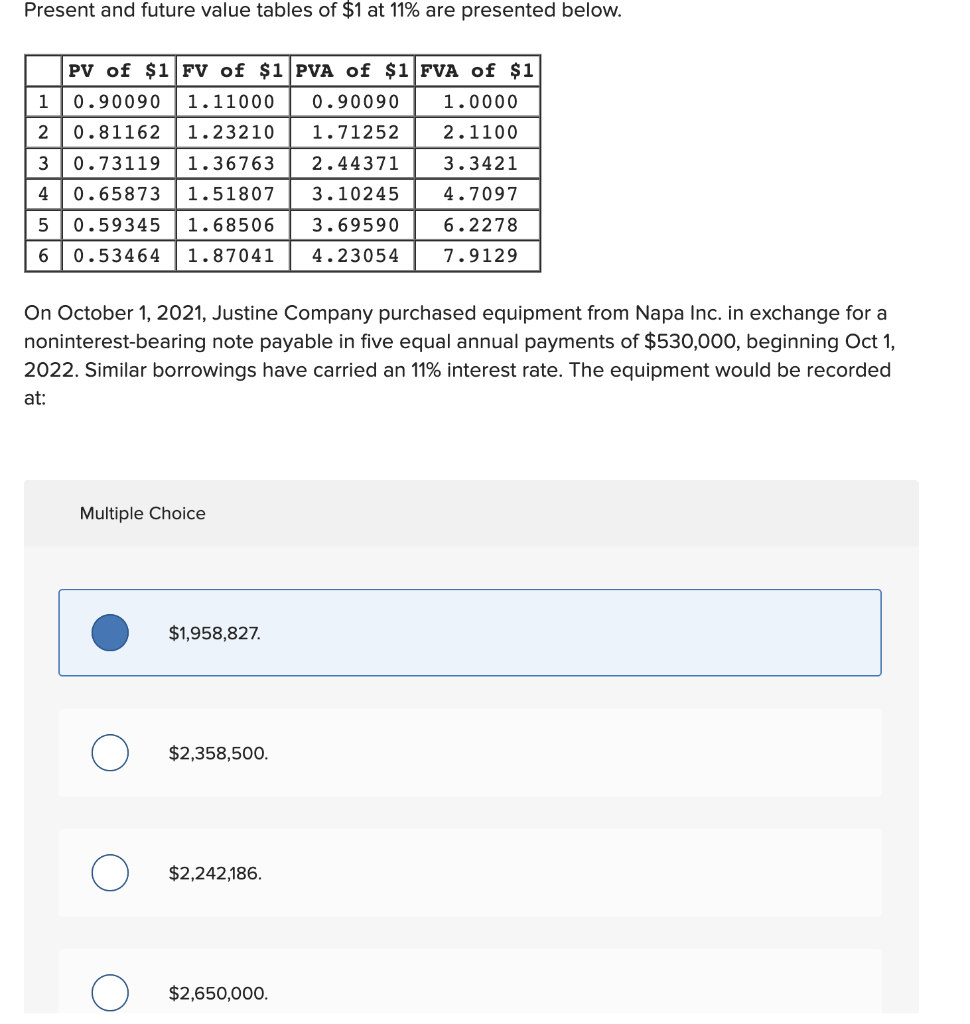Viewport: 970px width, 1024px height.
Task: Click the $2,650,000 answer text label
Action: [216, 993]
